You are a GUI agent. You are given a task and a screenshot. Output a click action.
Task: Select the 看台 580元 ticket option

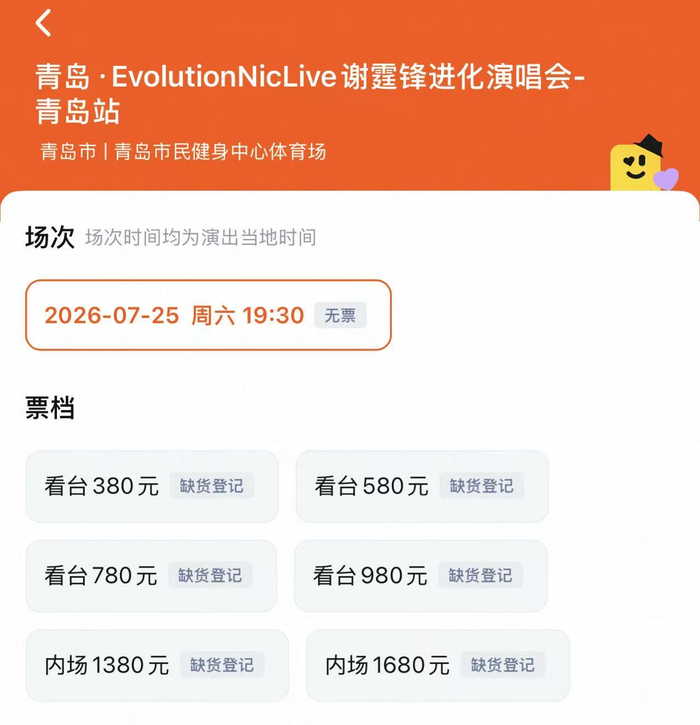(x=422, y=486)
